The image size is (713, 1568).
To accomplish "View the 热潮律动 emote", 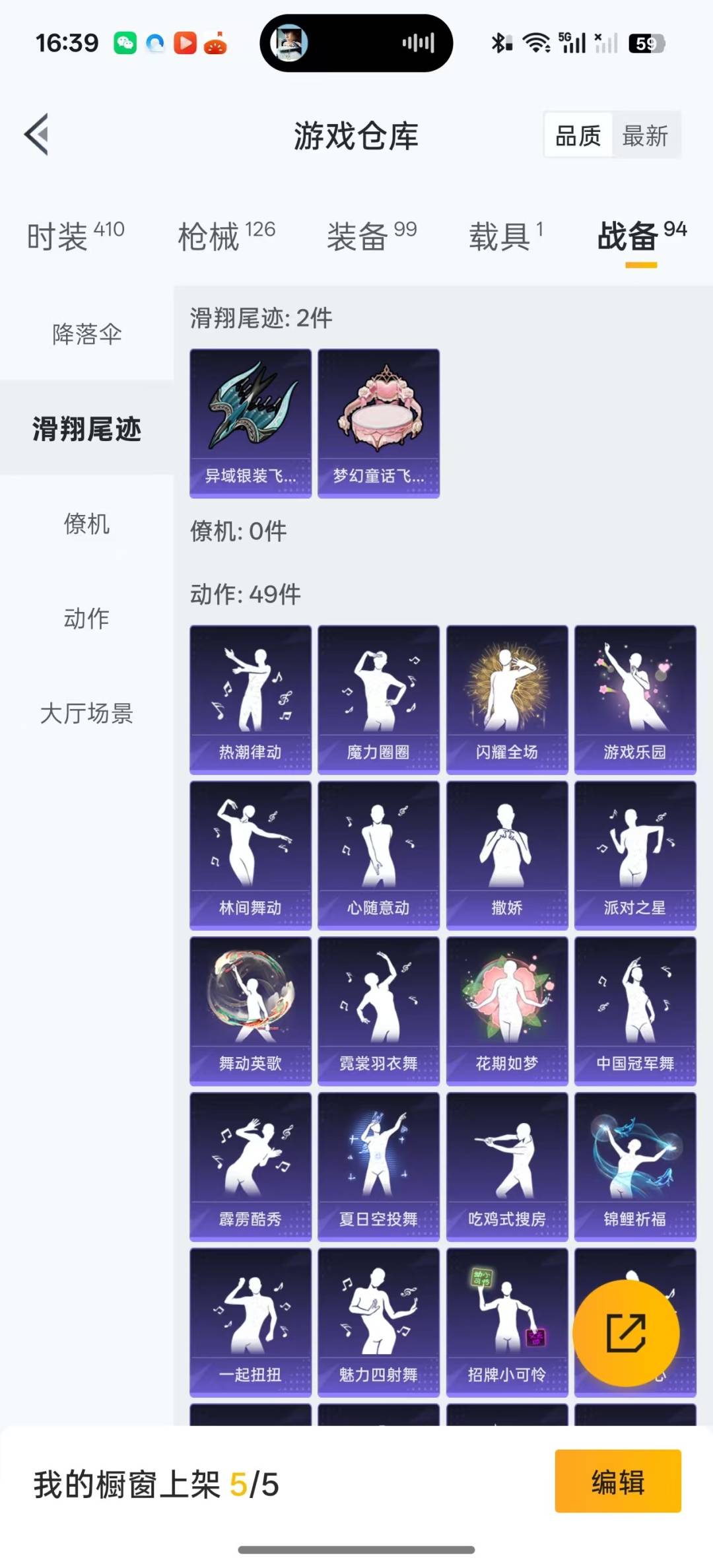I will click(x=250, y=700).
